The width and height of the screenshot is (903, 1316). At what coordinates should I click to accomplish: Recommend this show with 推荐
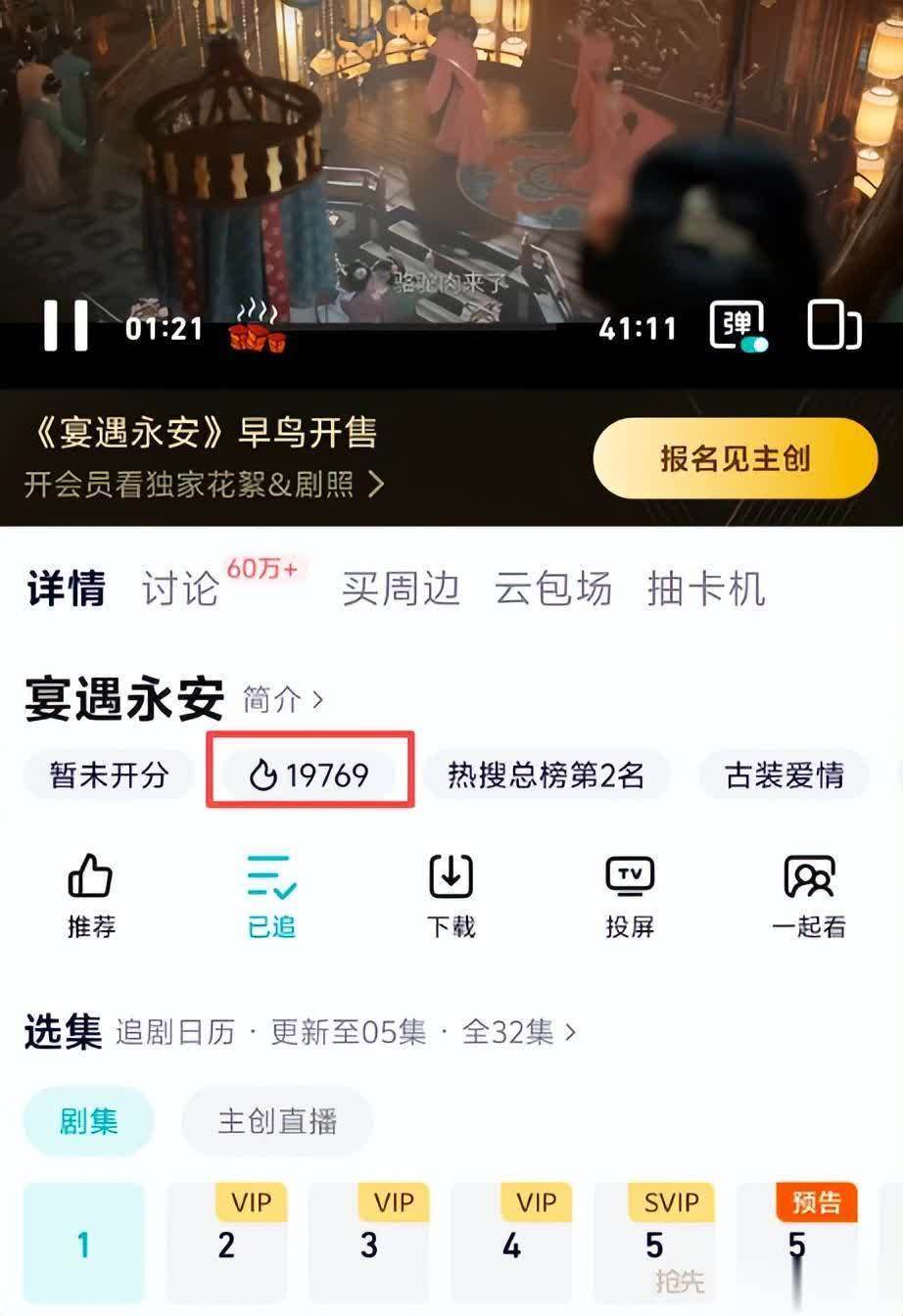point(91,896)
